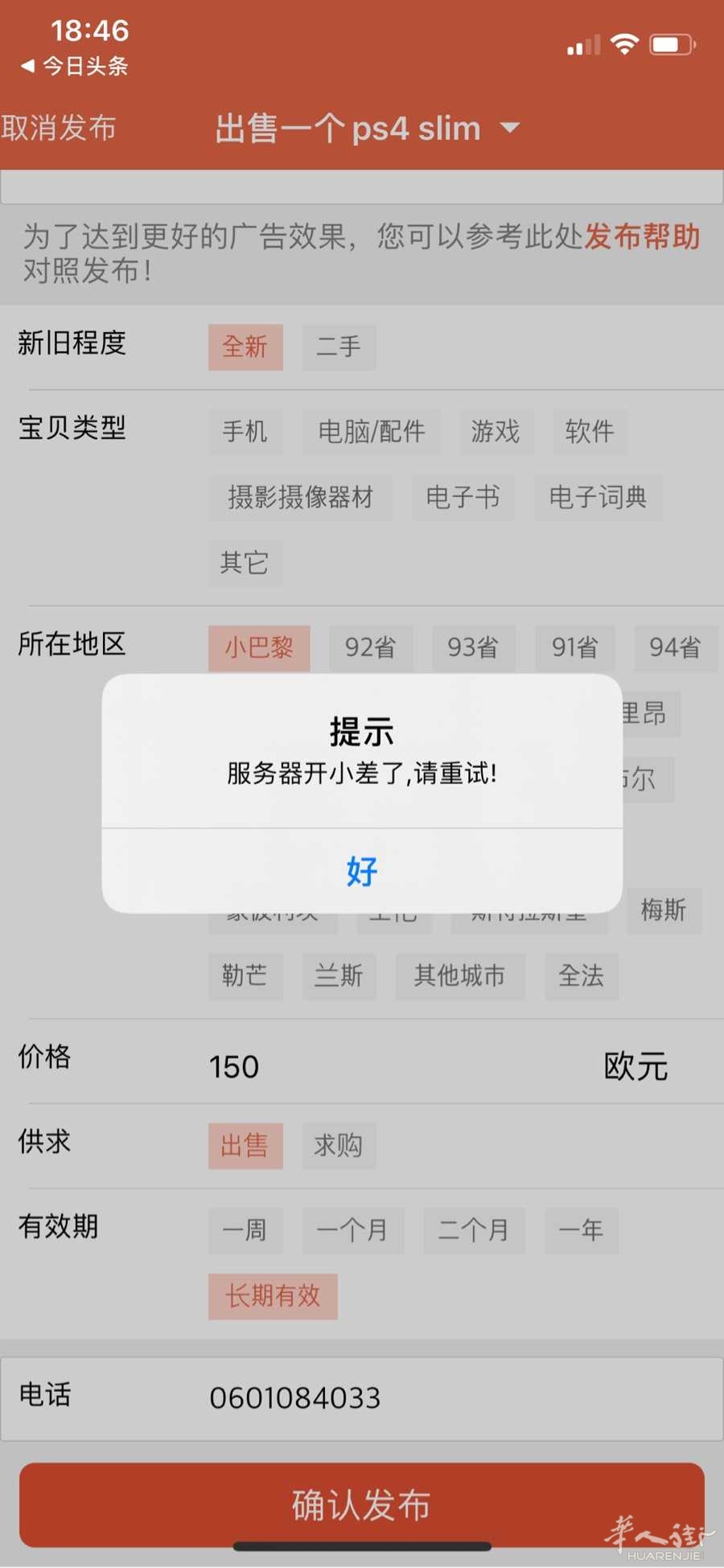Select the 二手 condition chip
This screenshot has height=1568, width=724.
pos(339,347)
